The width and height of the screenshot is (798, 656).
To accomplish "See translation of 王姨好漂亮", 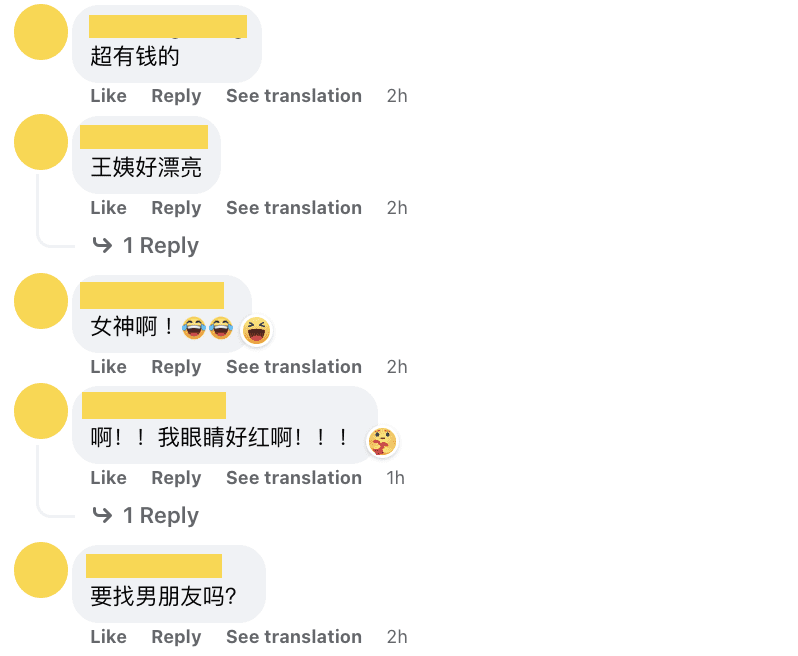I will [x=293, y=208].
